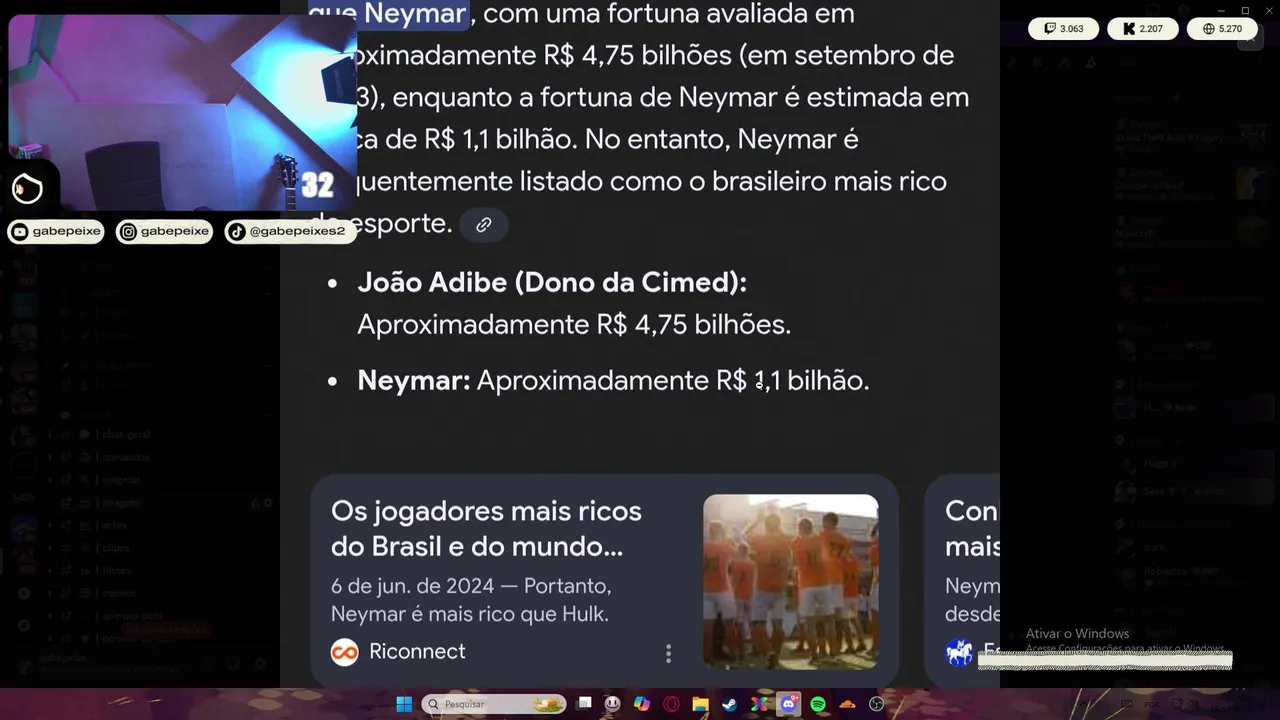Open the Copilot taskbar icon
Viewport: 1280px width, 720px height.
click(x=642, y=704)
